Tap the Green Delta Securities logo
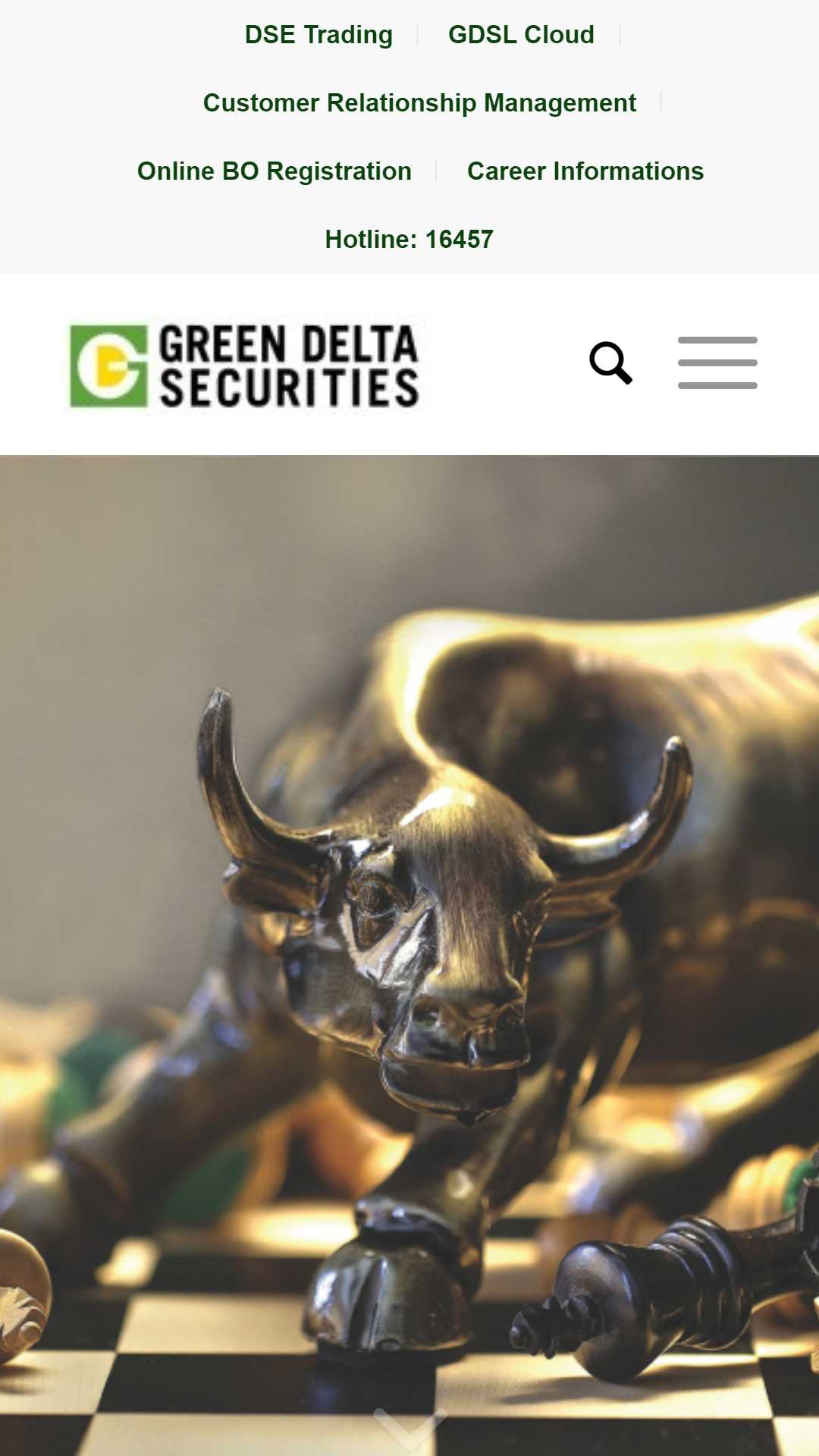The height and width of the screenshot is (1456, 819). click(244, 366)
